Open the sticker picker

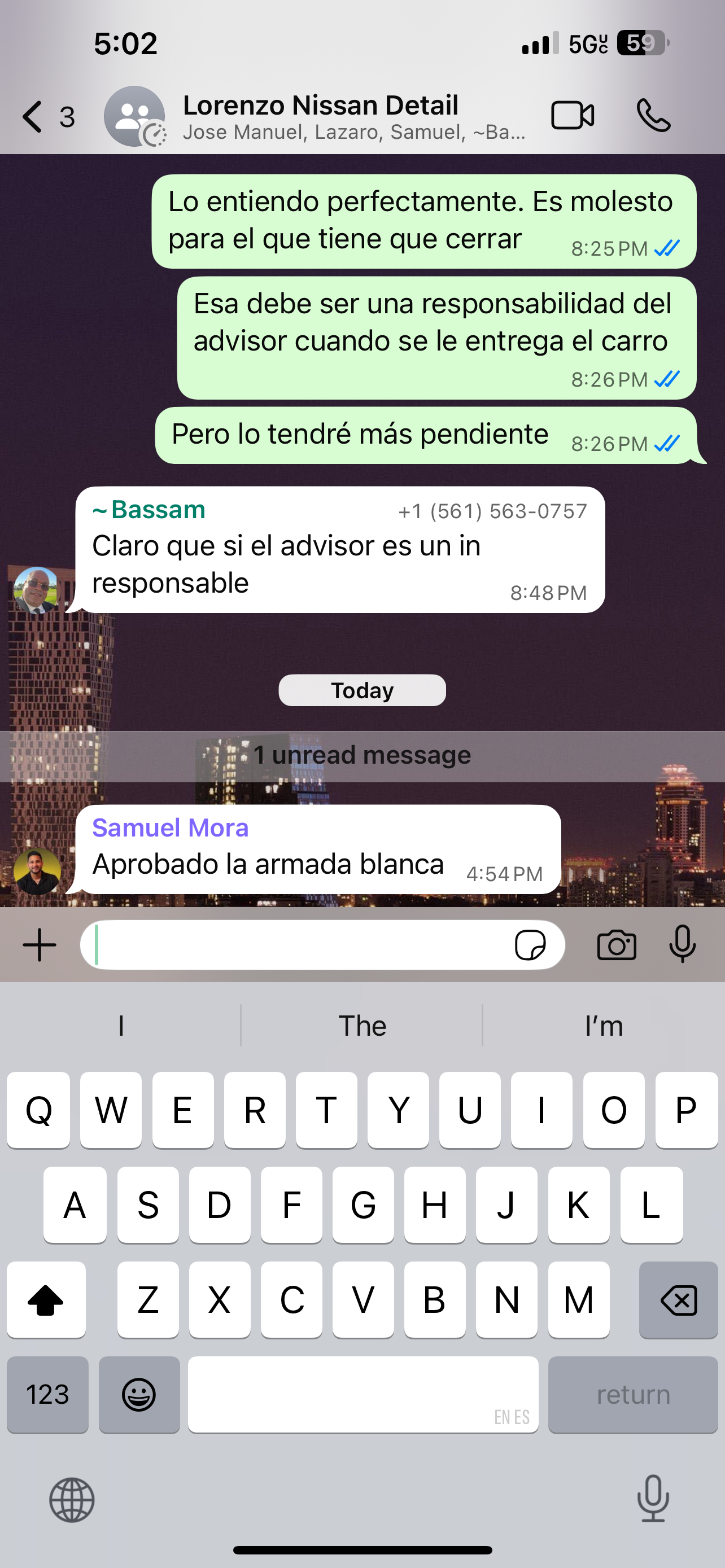530,945
